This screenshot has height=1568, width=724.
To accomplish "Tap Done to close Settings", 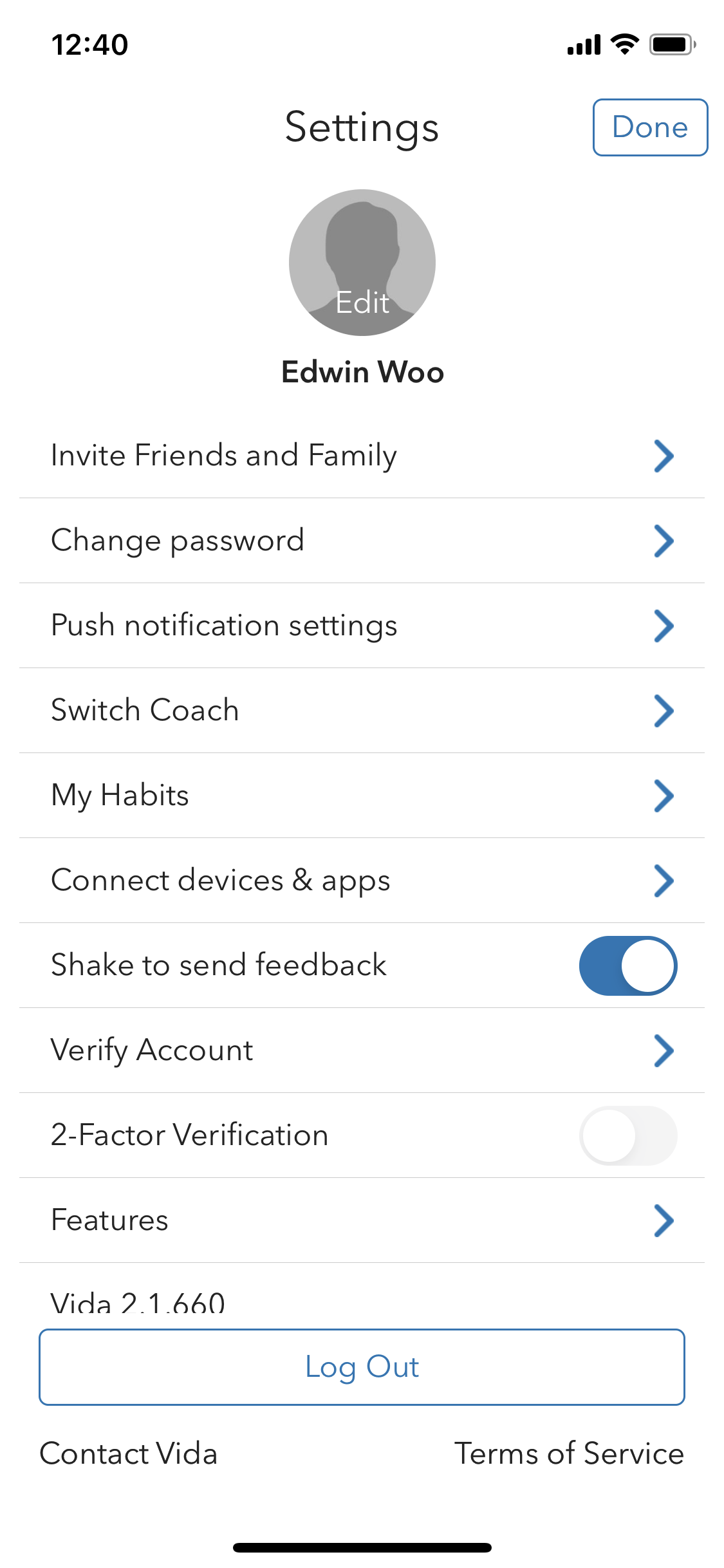I will point(650,127).
